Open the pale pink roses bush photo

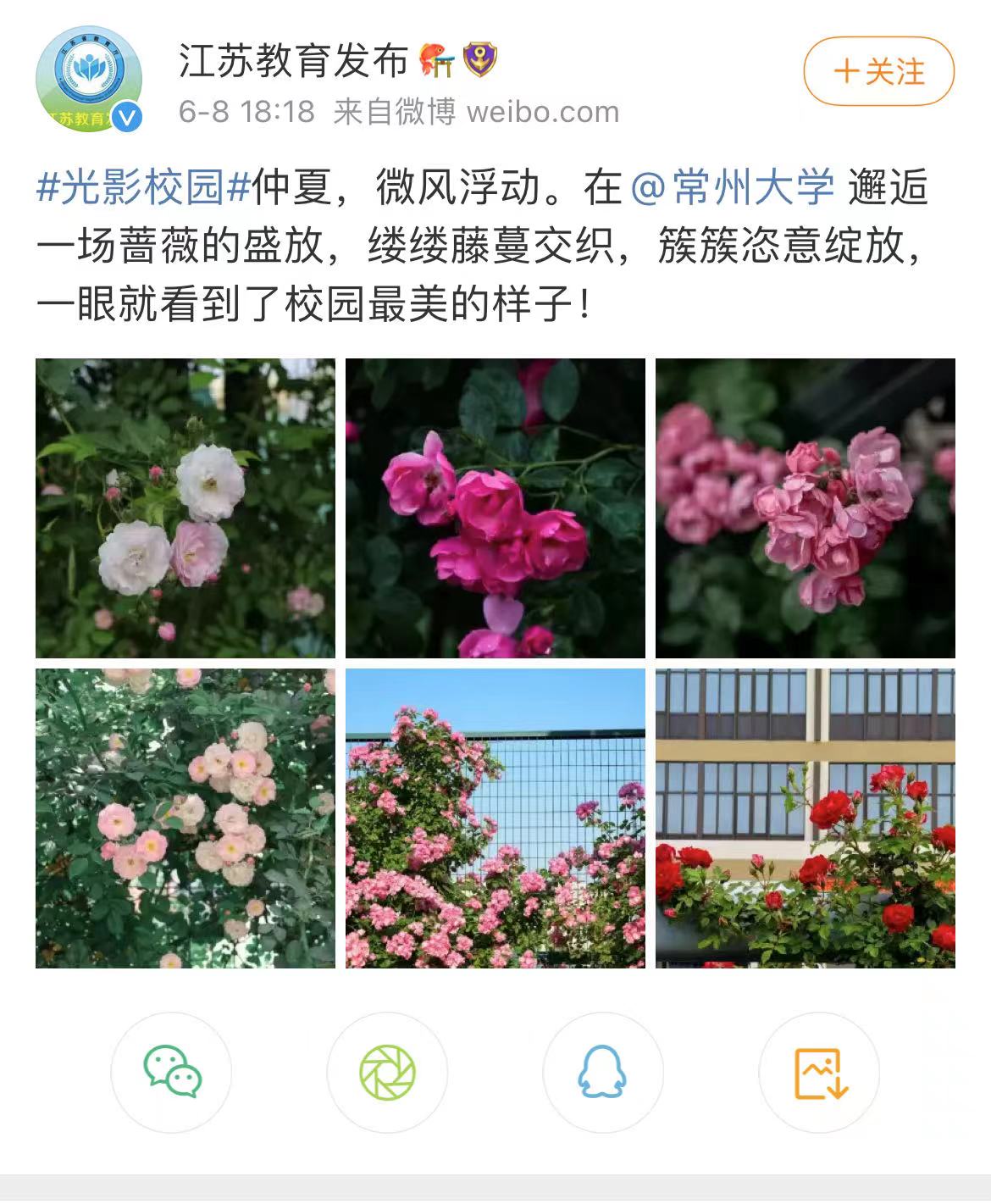pyautogui.click(x=185, y=818)
